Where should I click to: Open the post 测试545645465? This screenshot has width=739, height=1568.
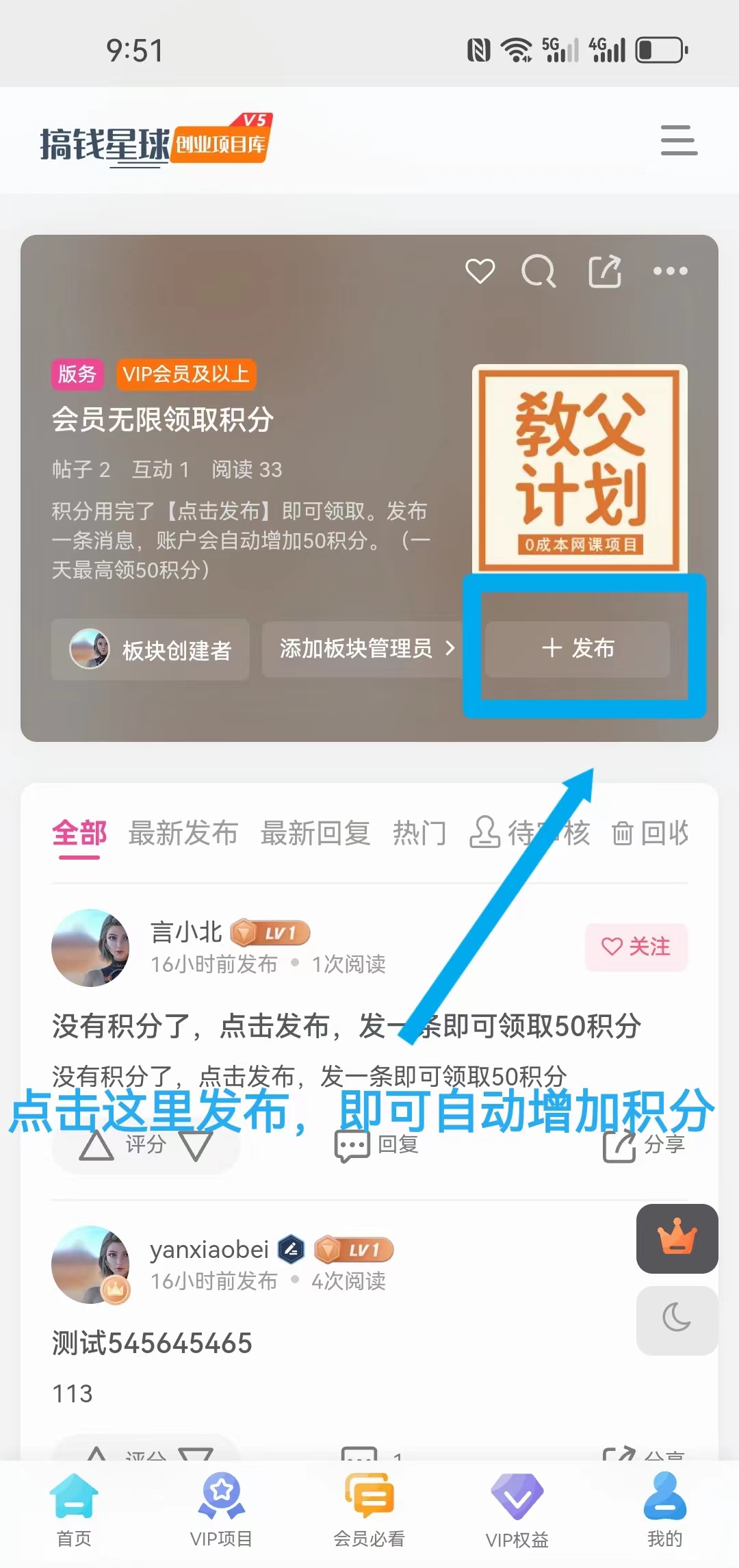point(151,1342)
